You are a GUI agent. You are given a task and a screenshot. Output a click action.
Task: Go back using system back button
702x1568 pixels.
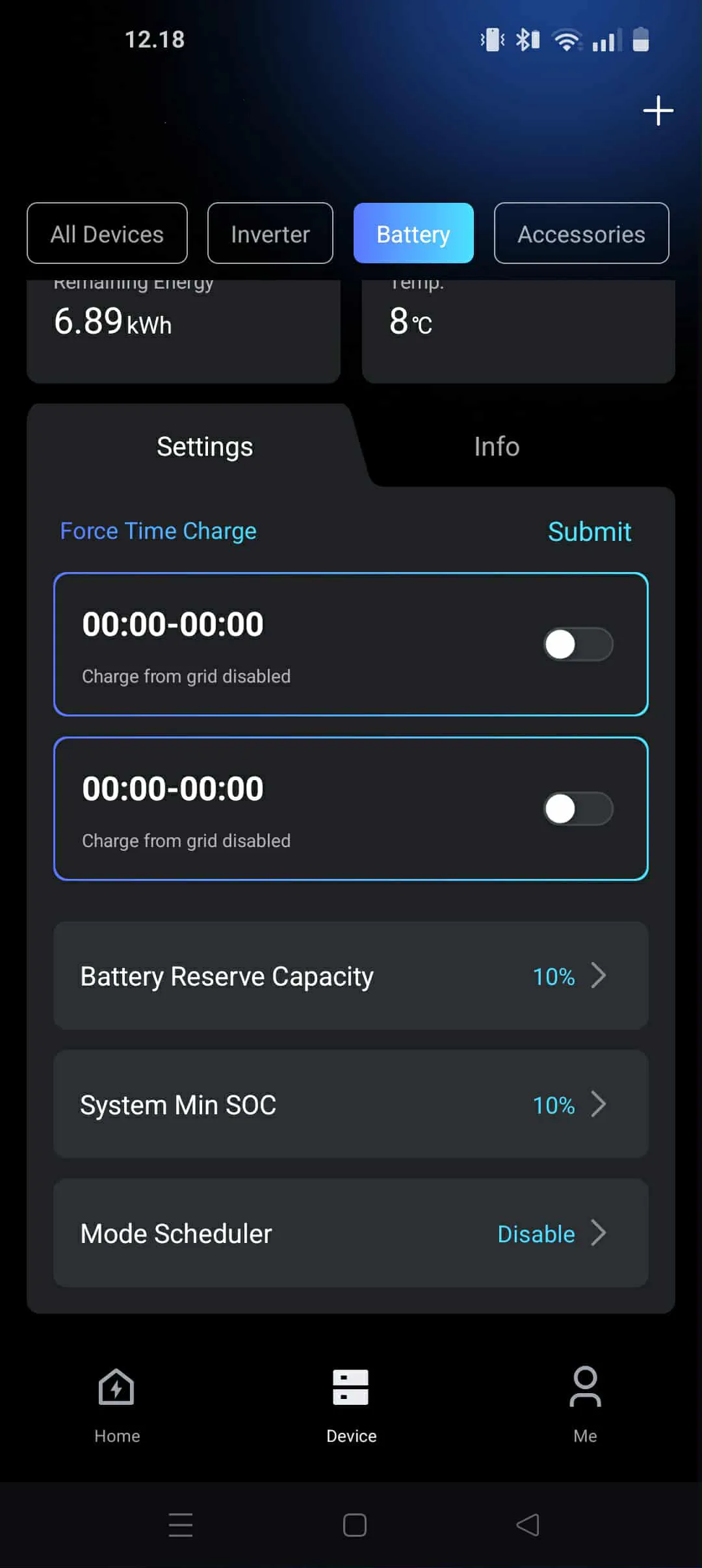tap(528, 1525)
